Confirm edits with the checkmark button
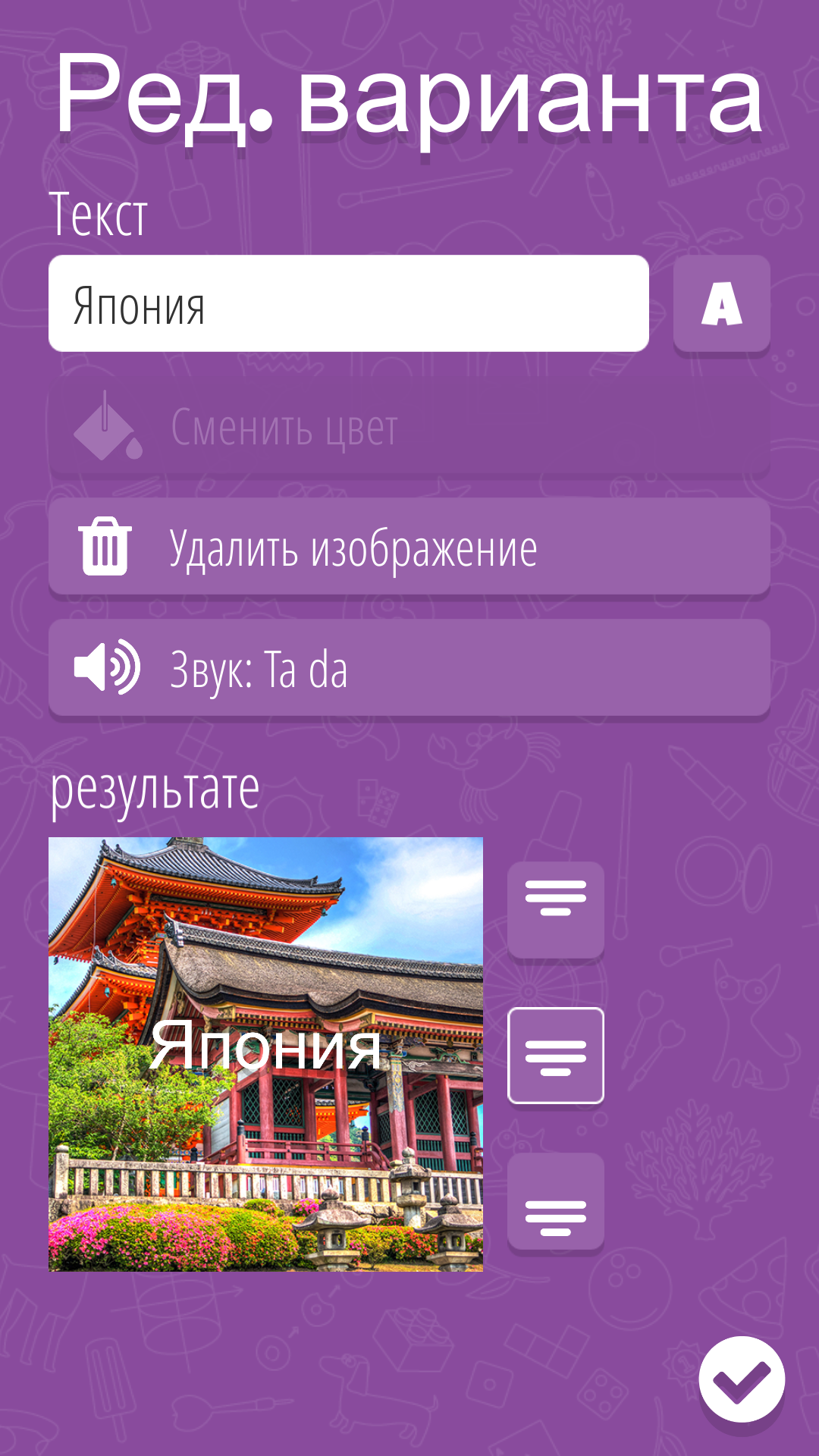This screenshot has height=1456, width=819. point(742,1379)
